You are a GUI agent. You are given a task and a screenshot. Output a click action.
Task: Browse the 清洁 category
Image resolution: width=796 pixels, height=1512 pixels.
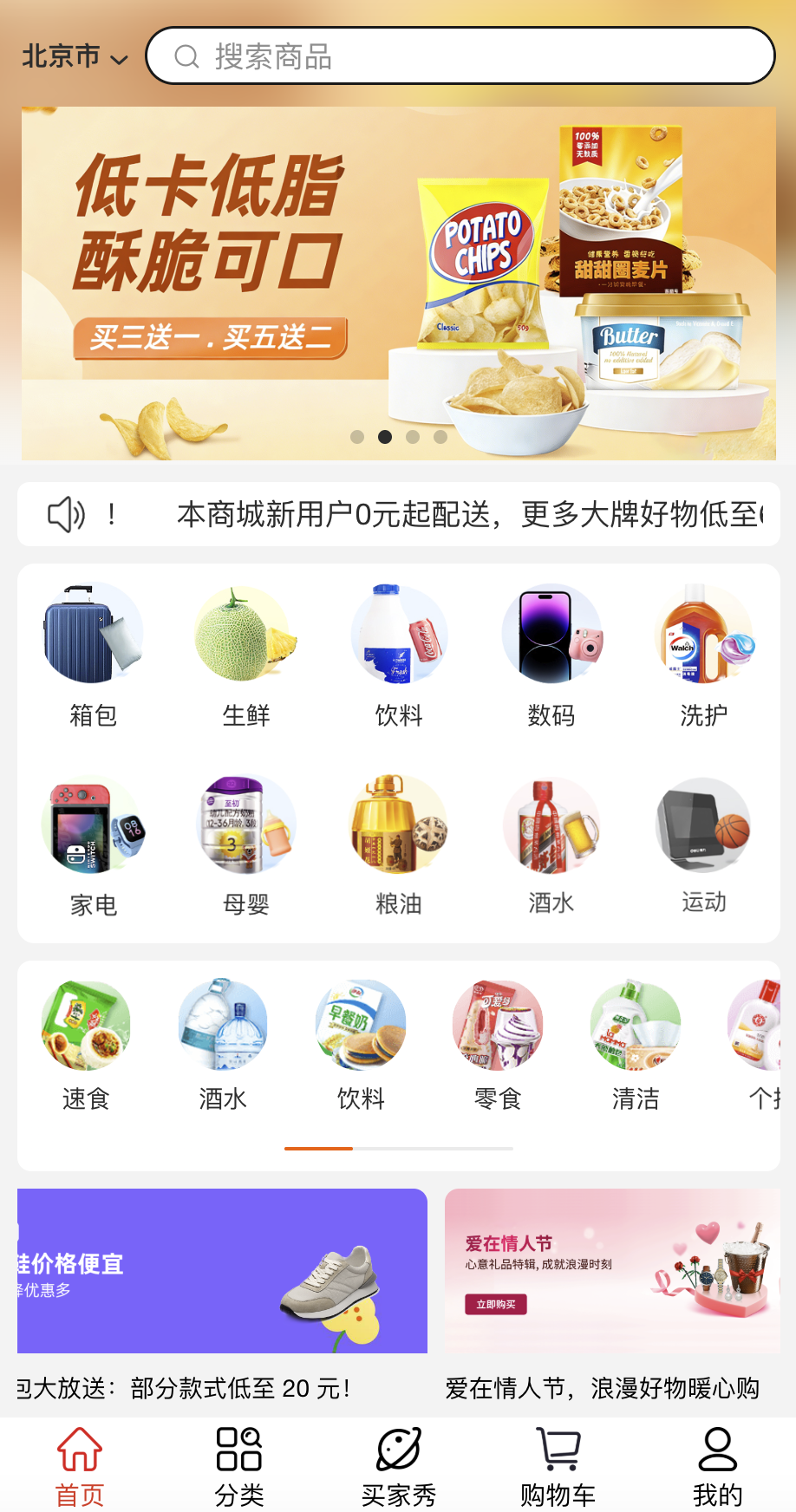(635, 1045)
